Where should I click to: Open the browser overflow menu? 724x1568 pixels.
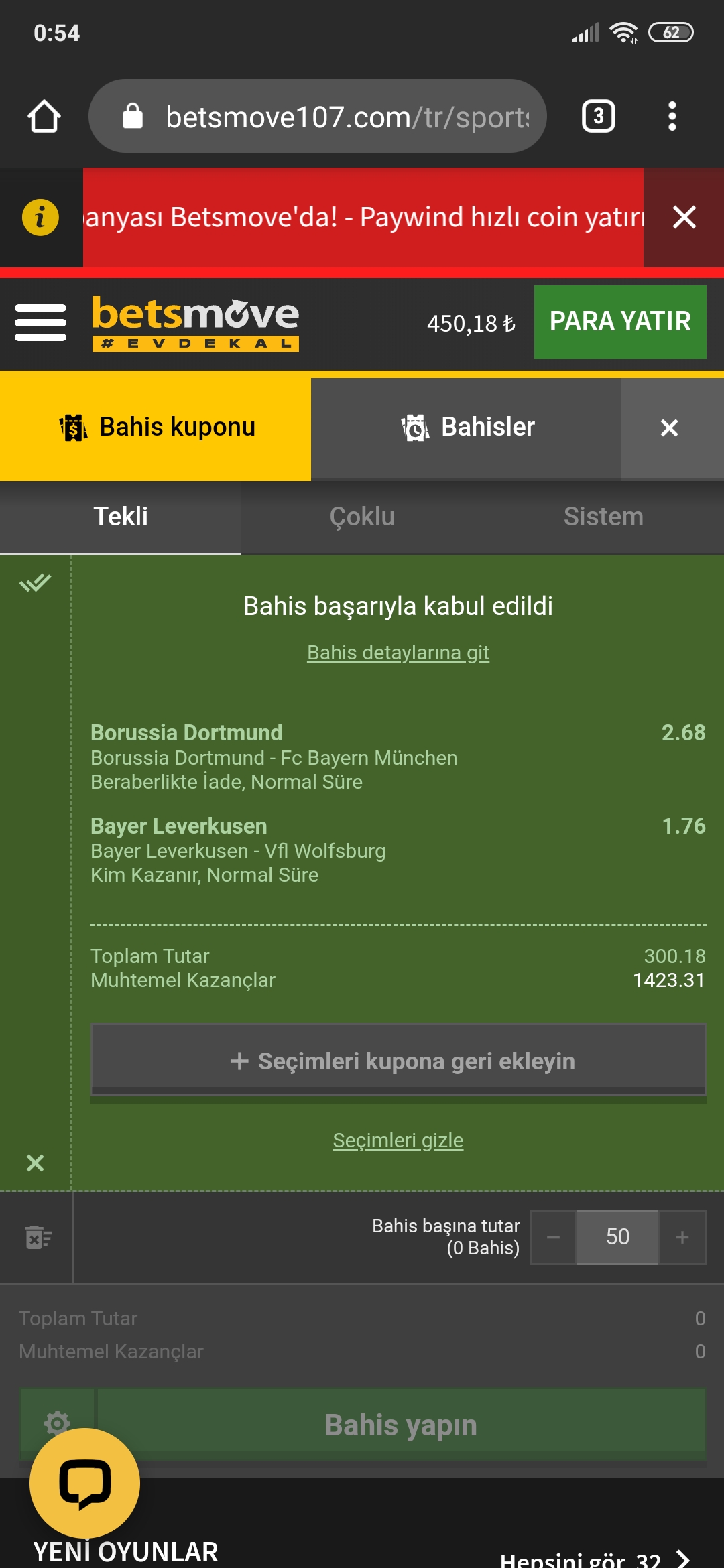[672, 117]
